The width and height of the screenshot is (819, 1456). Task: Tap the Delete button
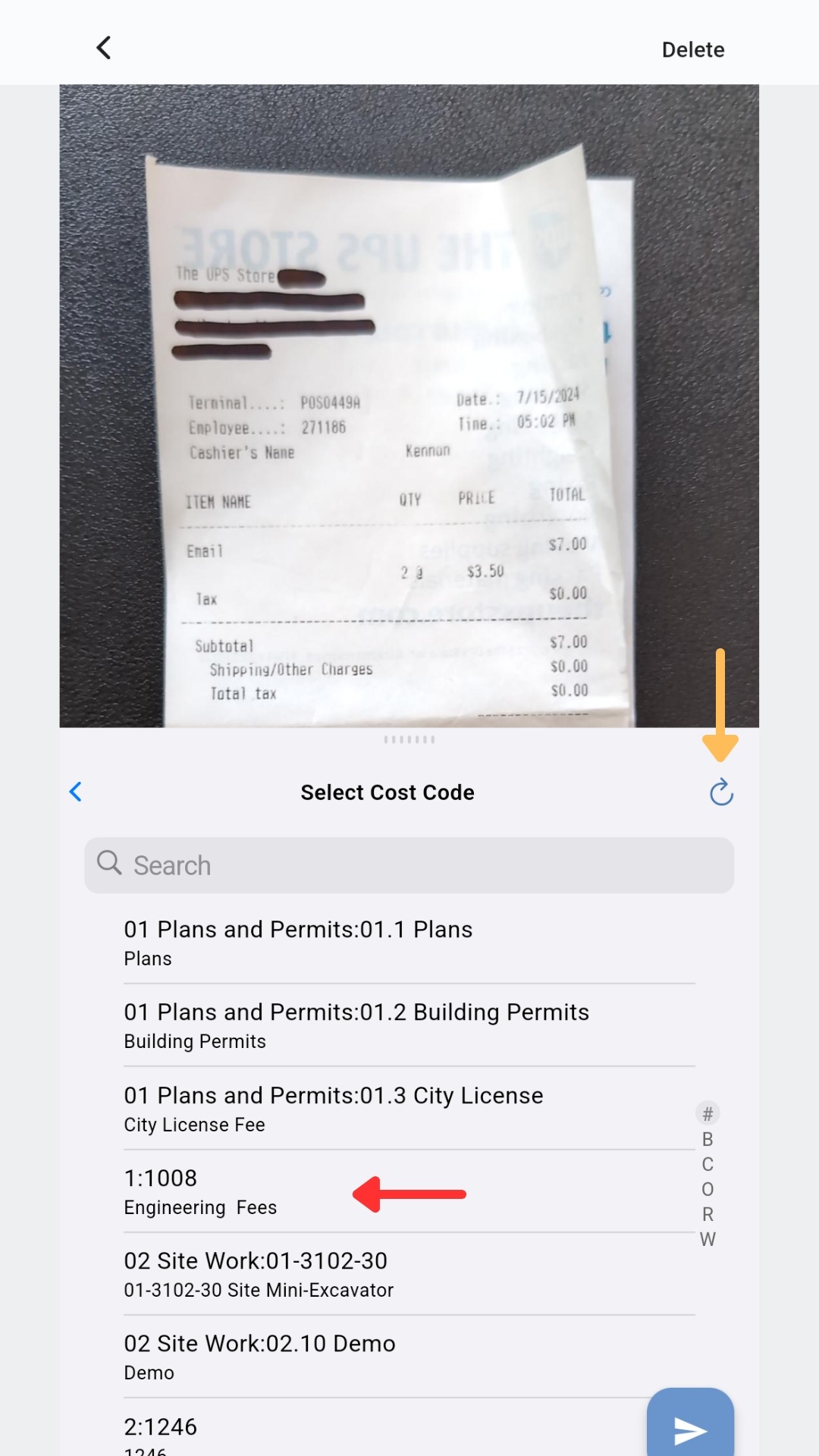pyautogui.click(x=692, y=50)
